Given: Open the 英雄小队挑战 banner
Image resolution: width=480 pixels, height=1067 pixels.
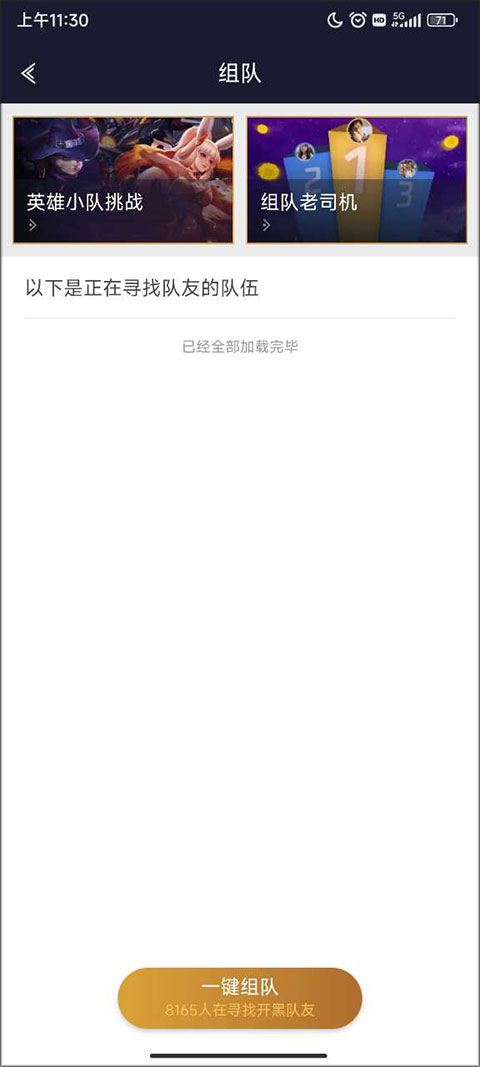Looking at the screenshot, I should [x=123, y=180].
